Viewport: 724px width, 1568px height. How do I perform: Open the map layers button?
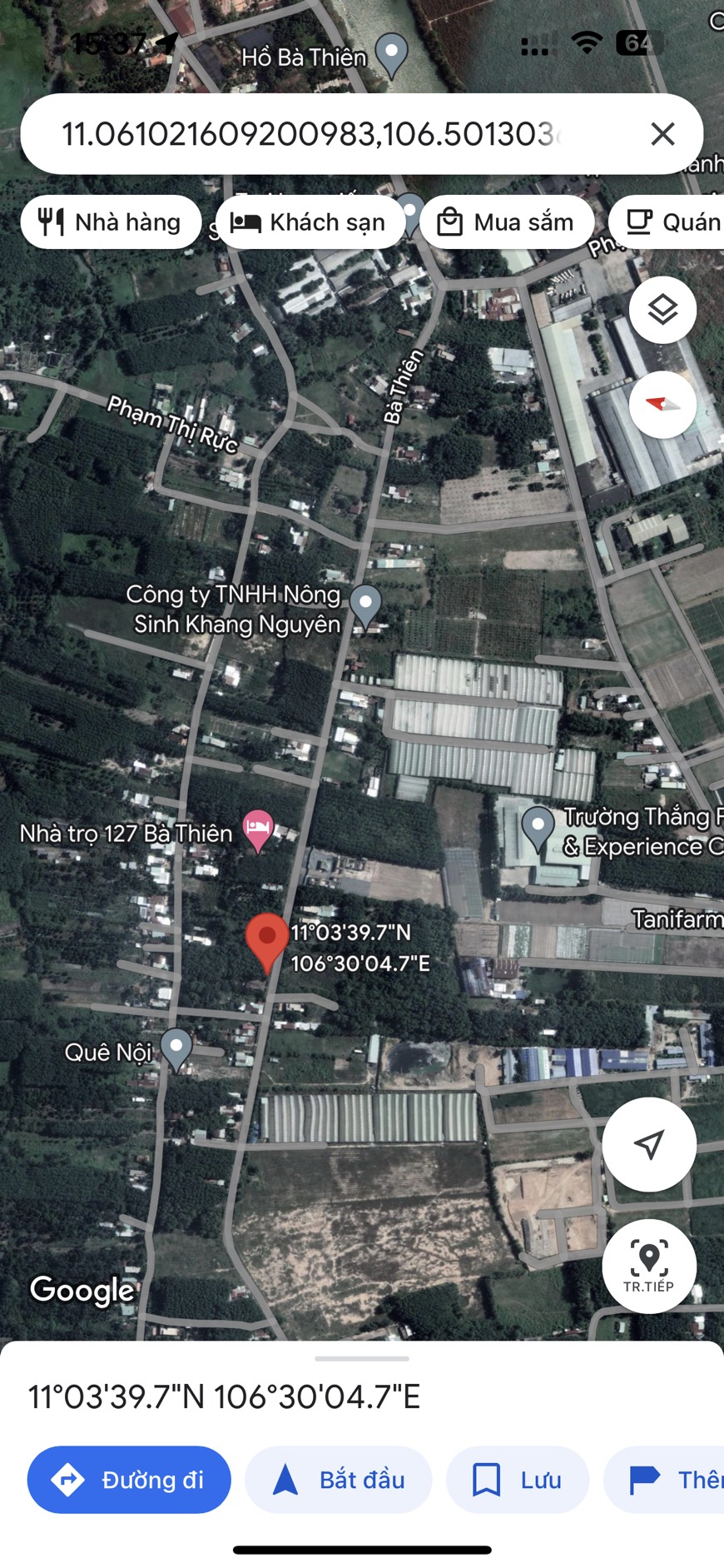coord(662,310)
